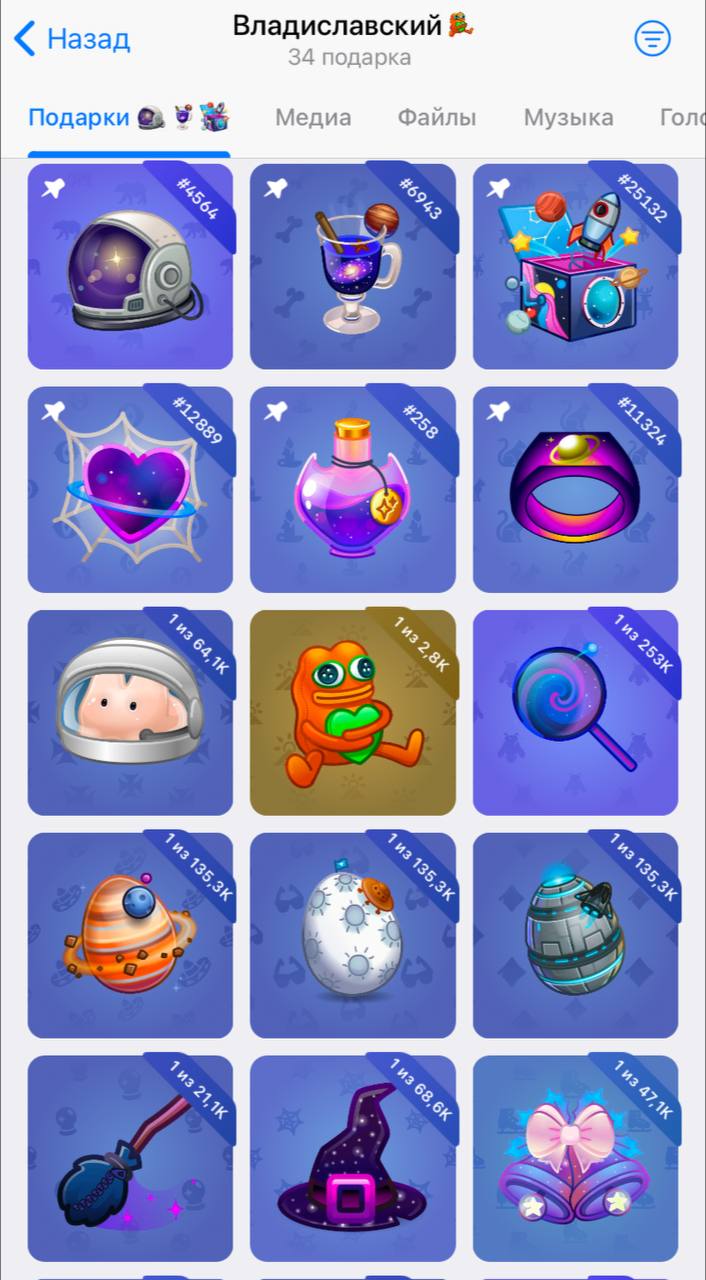Switch to the Музыка tab
The width and height of the screenshot is (706, 1280).
[568, 118]
